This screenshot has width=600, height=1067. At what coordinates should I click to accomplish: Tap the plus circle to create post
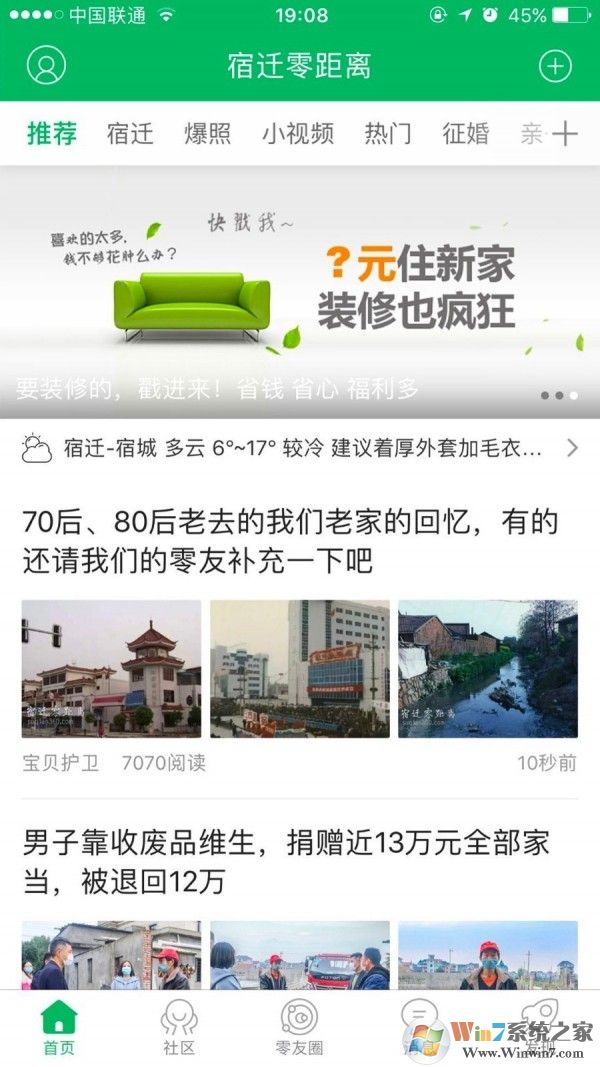click(555, 66)
